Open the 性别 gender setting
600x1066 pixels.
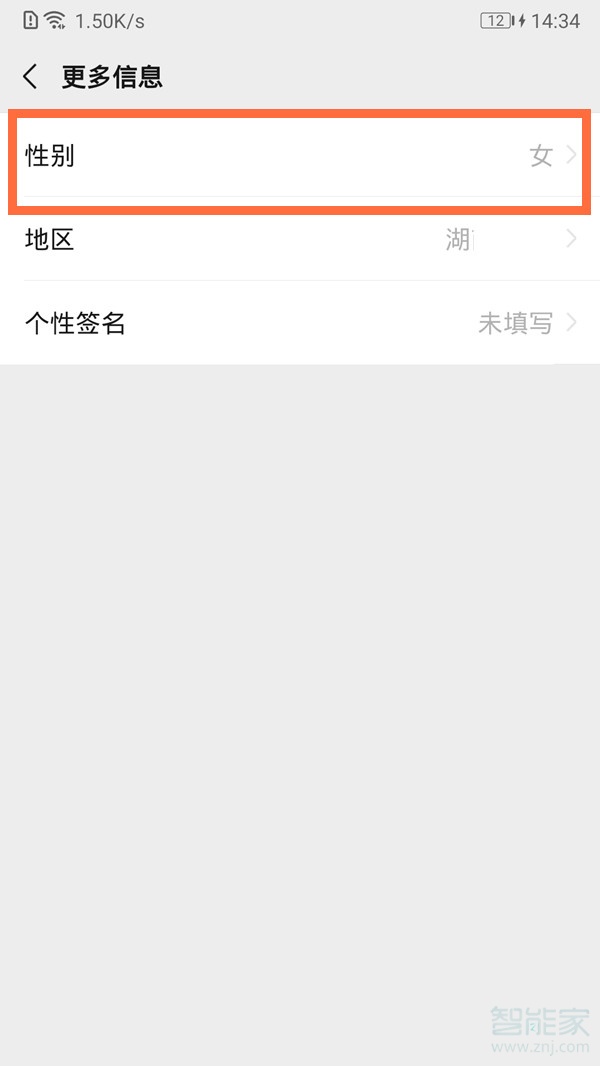pos(300,156)
